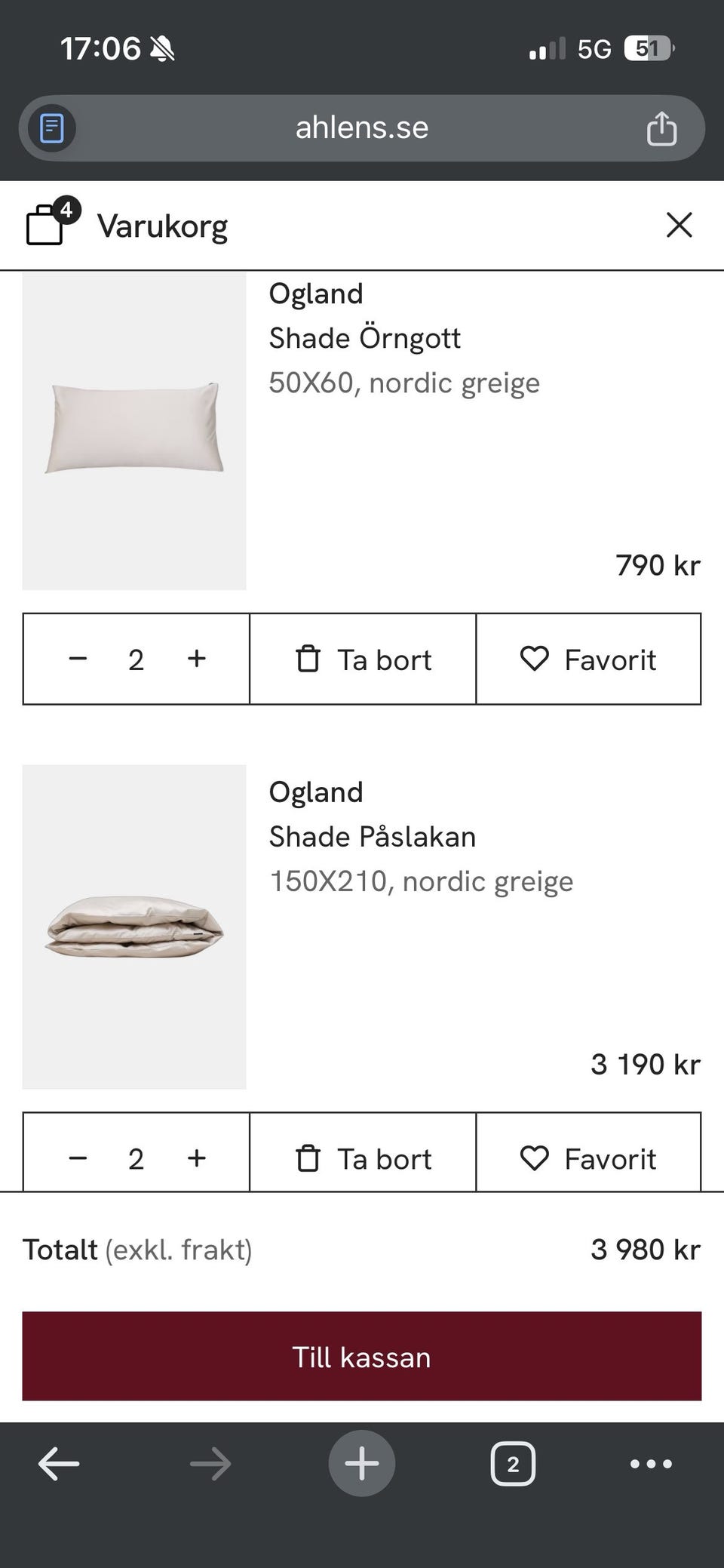Favorite the Shade Påslakan using the heart icon

[x=535, y=1158]
